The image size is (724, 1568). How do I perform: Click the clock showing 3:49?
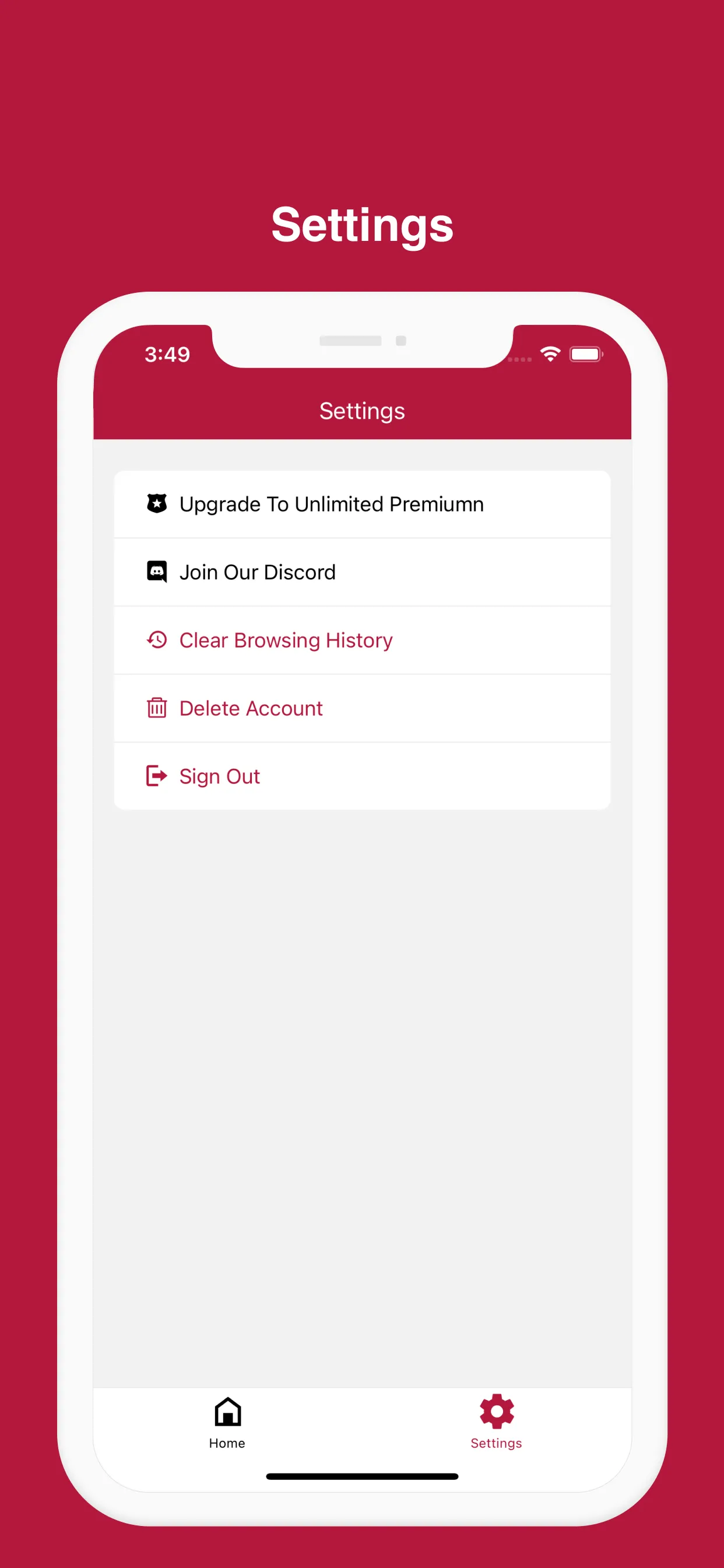pyautogui.click(x=167, y=353)
